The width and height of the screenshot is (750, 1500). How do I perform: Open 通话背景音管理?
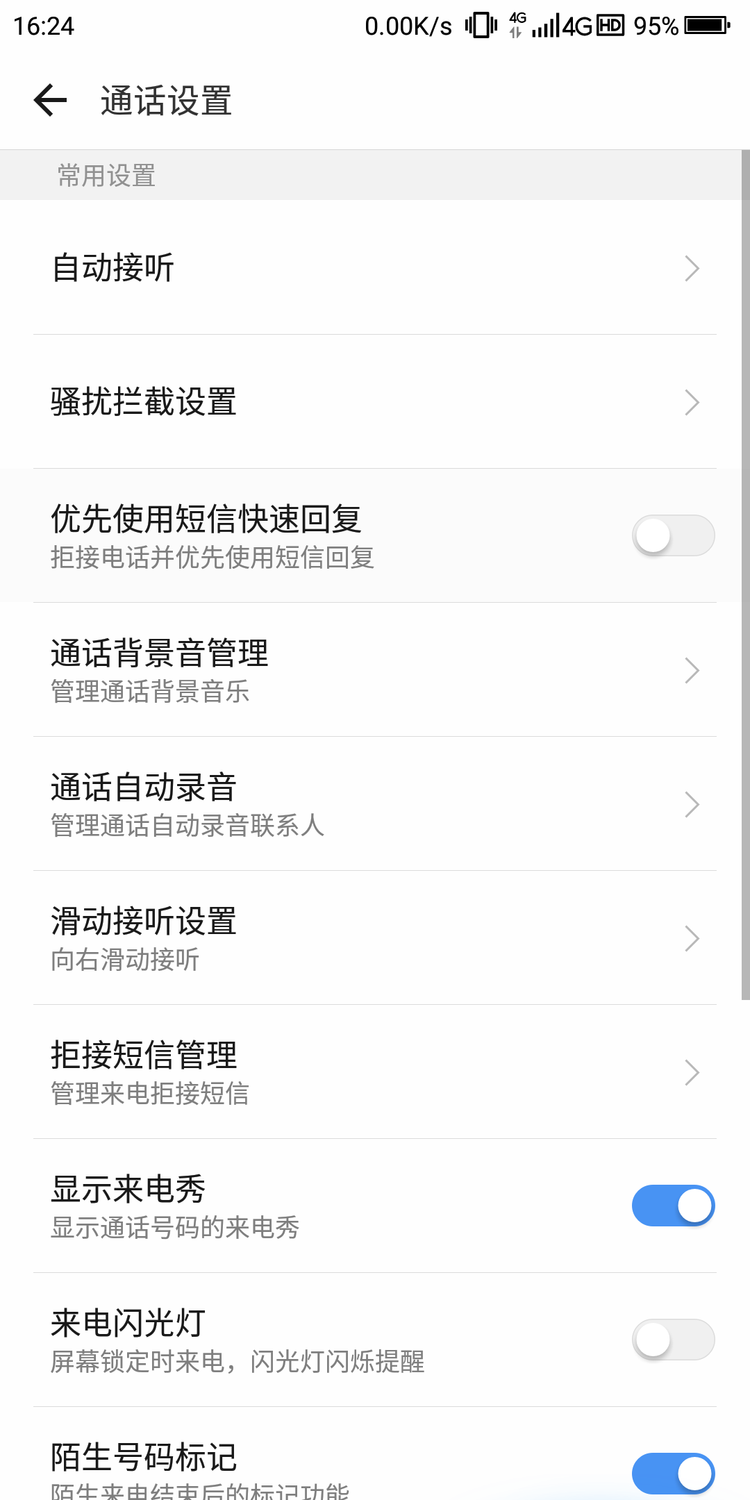374,670
